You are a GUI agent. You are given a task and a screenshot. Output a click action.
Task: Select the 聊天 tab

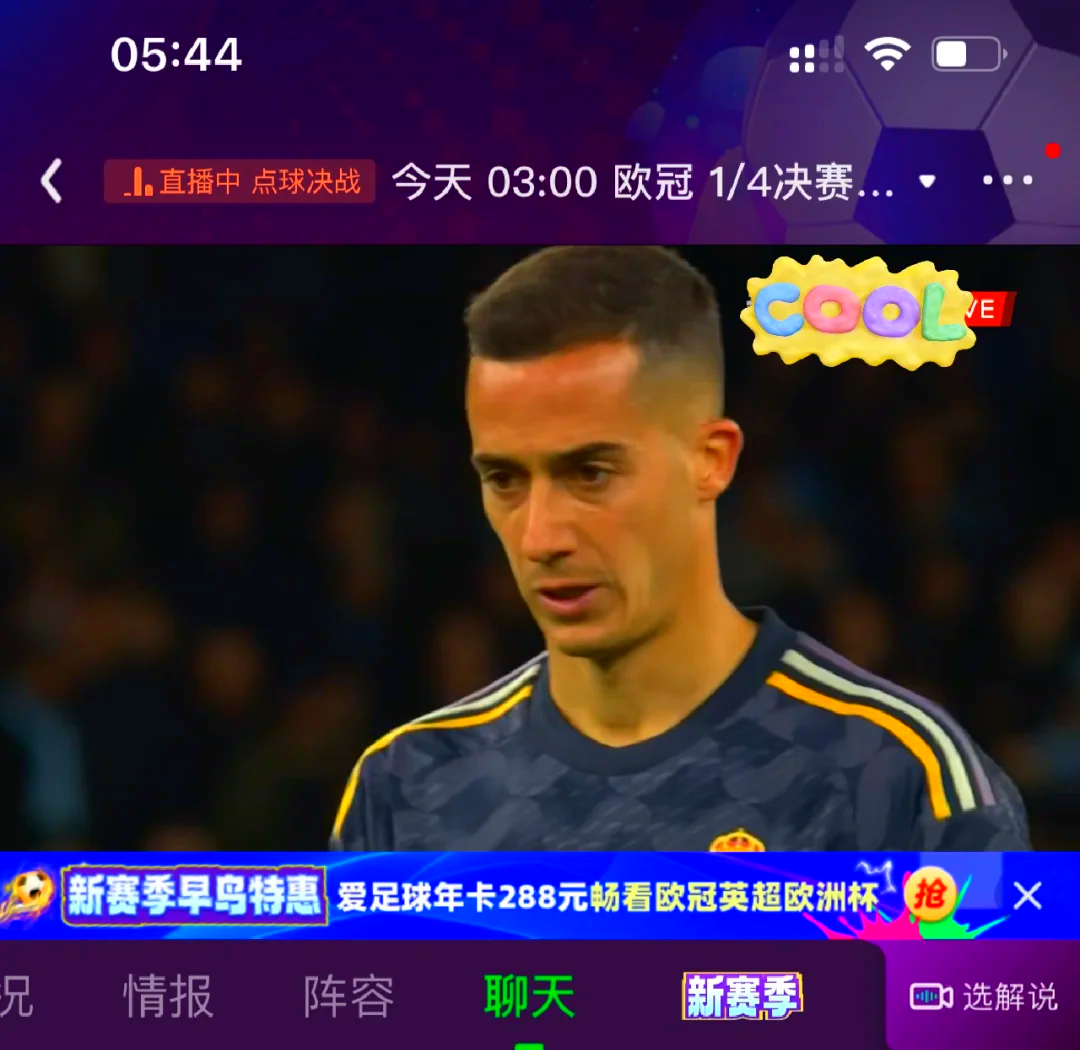click(529, 997)
